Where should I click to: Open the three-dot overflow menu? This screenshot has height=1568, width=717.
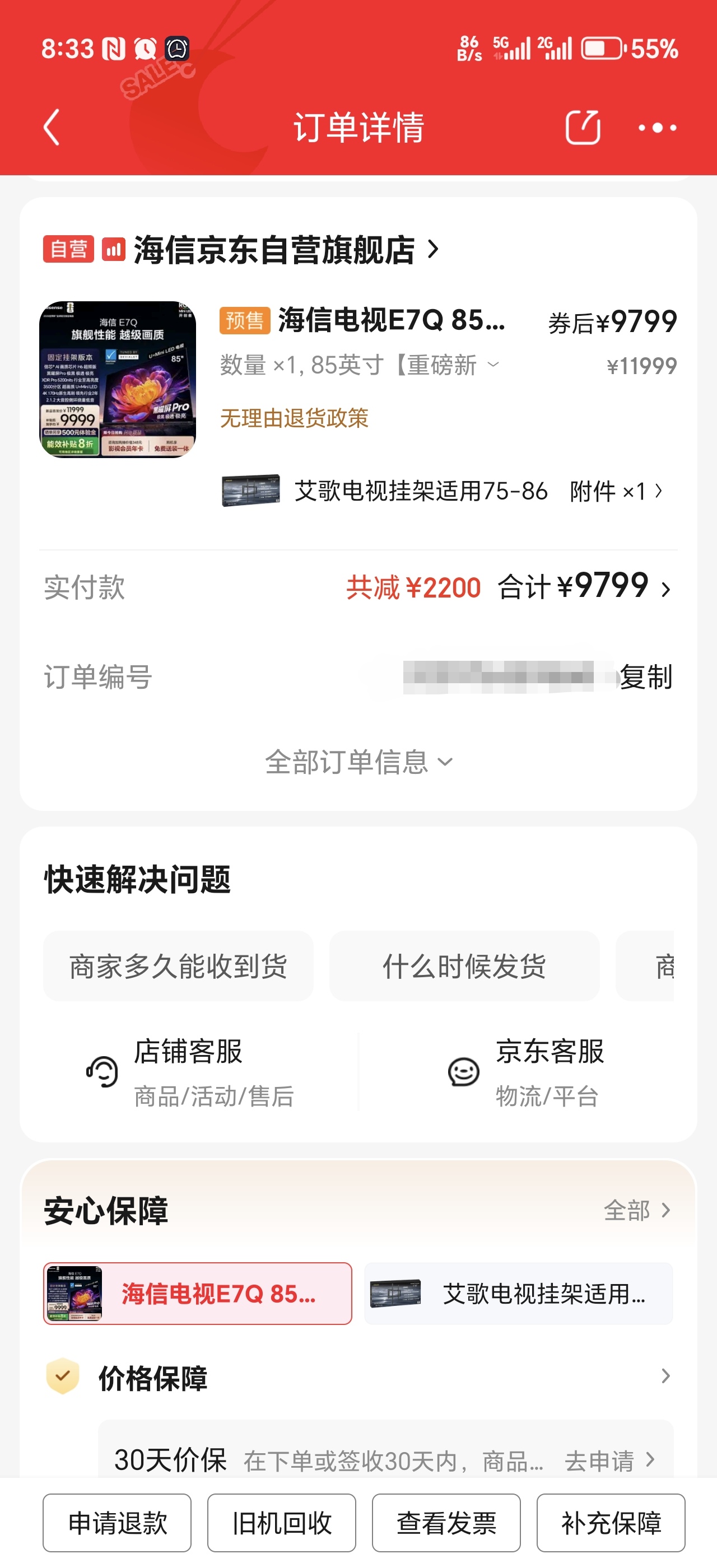(657, 128)
